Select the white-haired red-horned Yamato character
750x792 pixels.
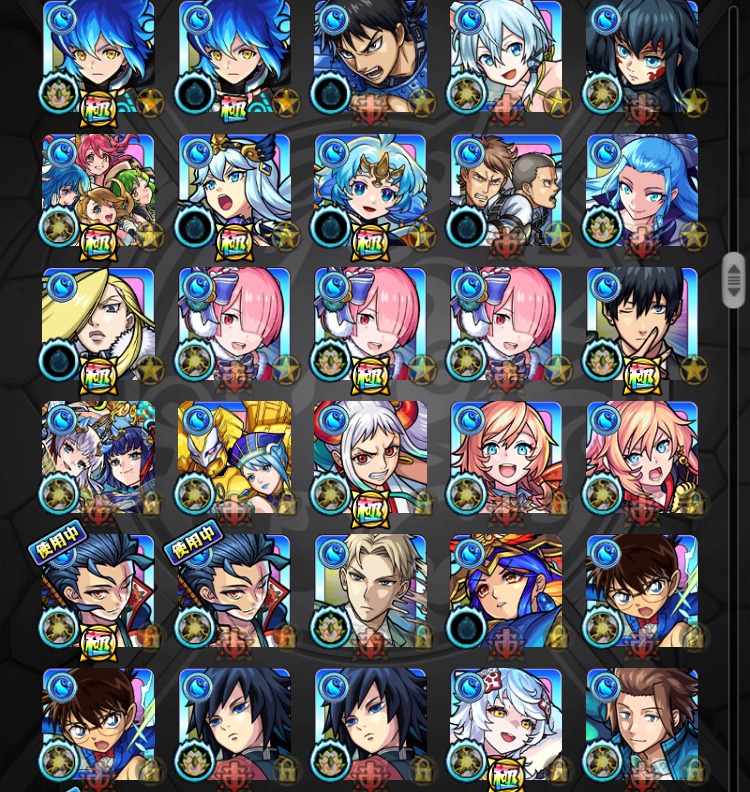click(x=370, y=458)
